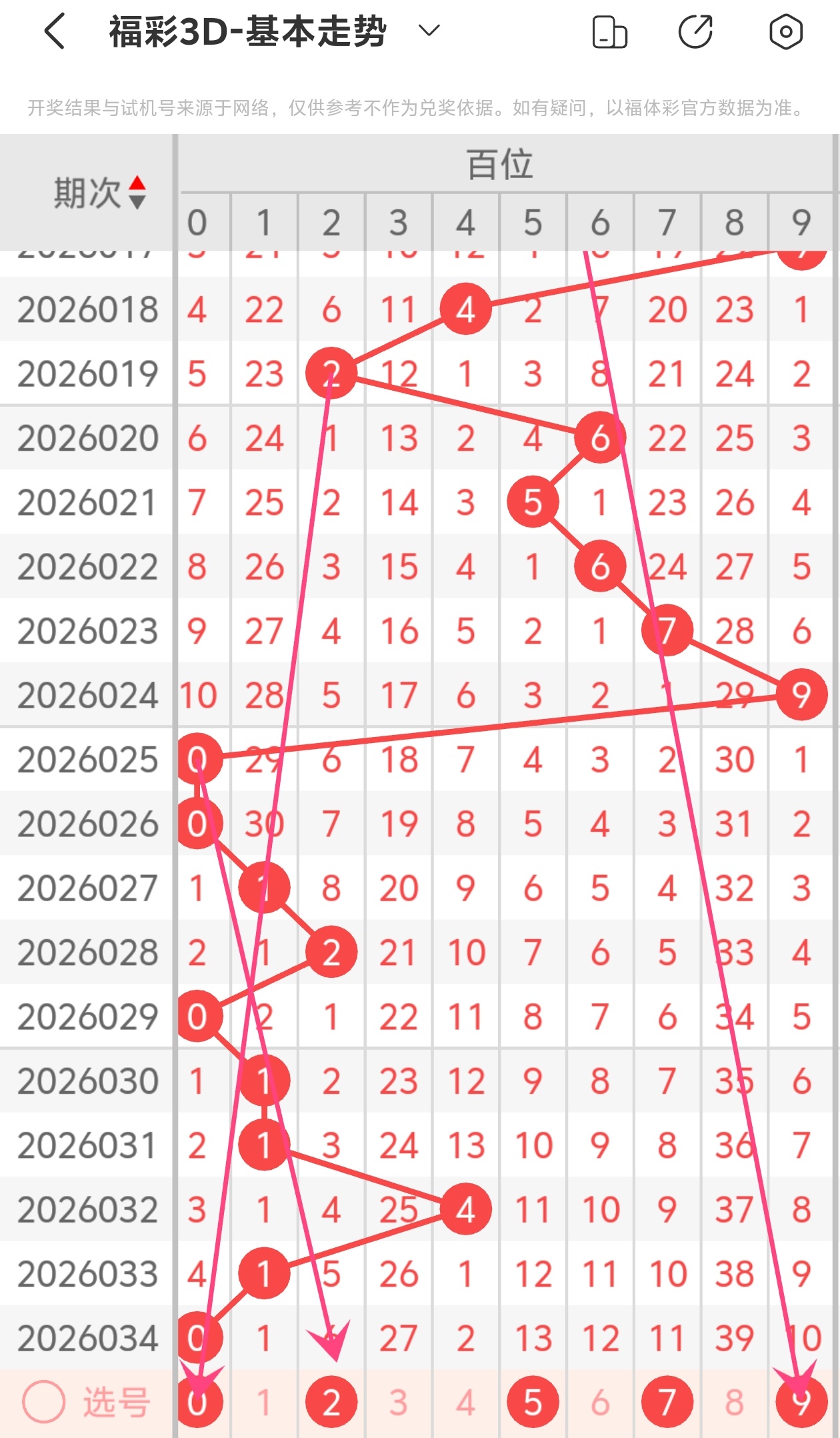Select number 1 in the 选号 row
840x1438 pixels.
[264, 1402]
